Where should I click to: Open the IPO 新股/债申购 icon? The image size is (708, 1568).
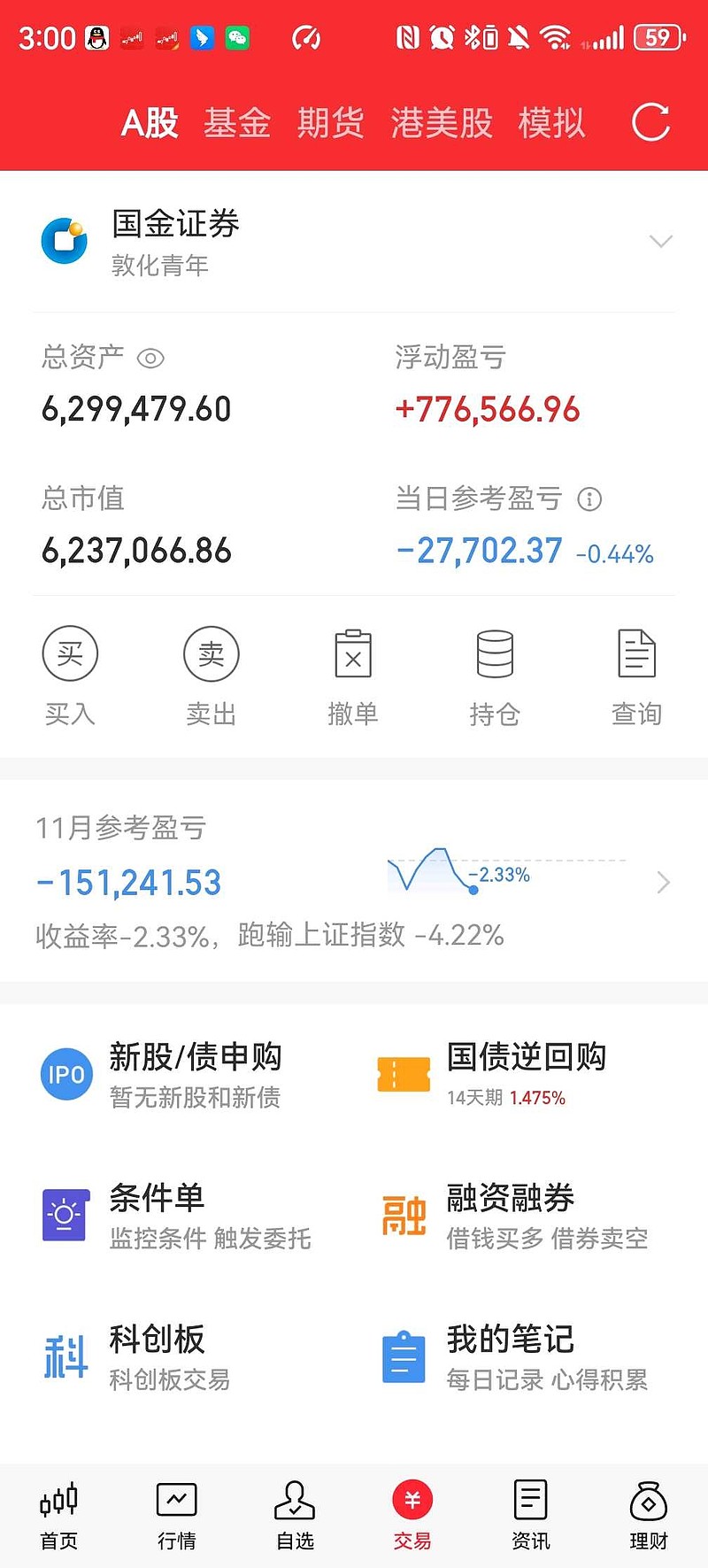pos(66,1074)
